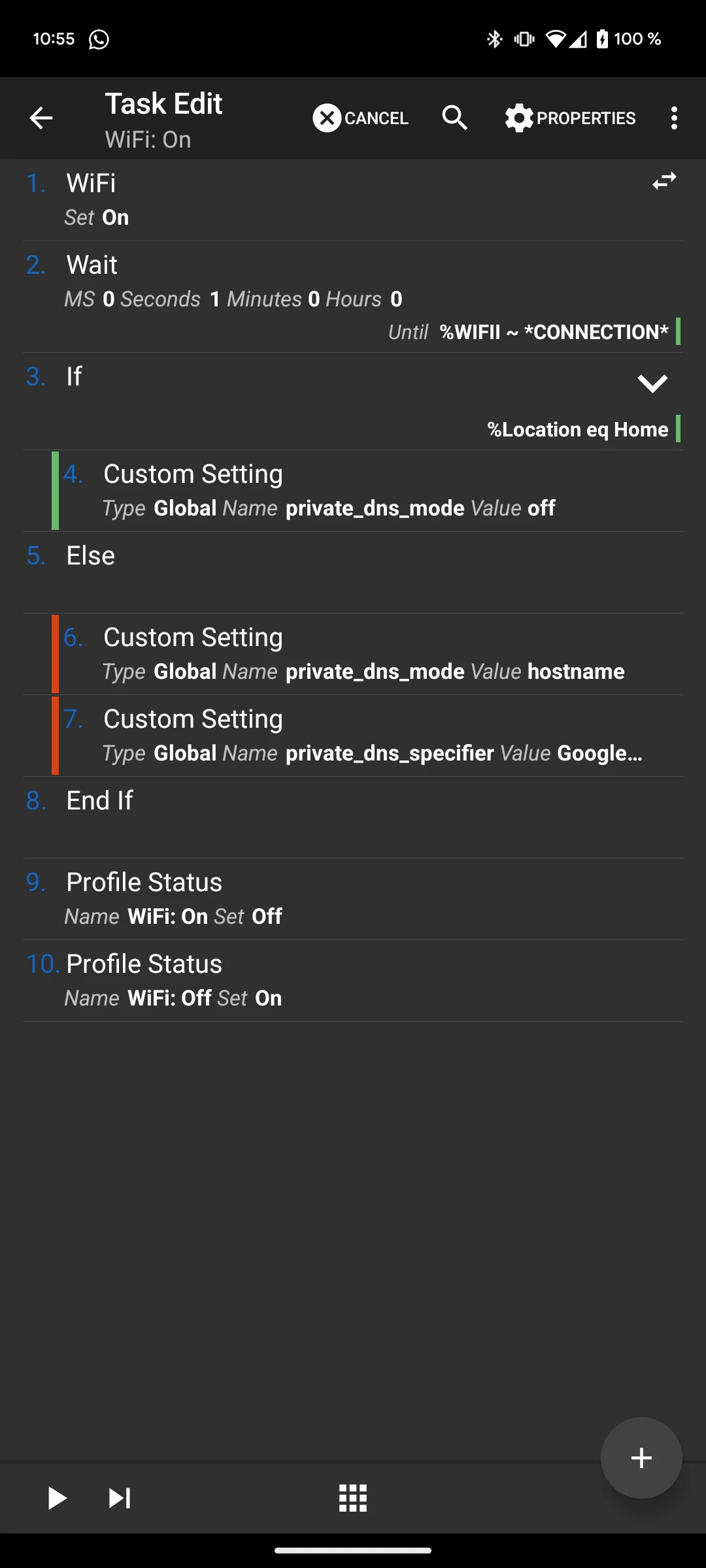Run the task with the play button
The height and width of the screenshot is (1568, 706).
coord(58,1498)
